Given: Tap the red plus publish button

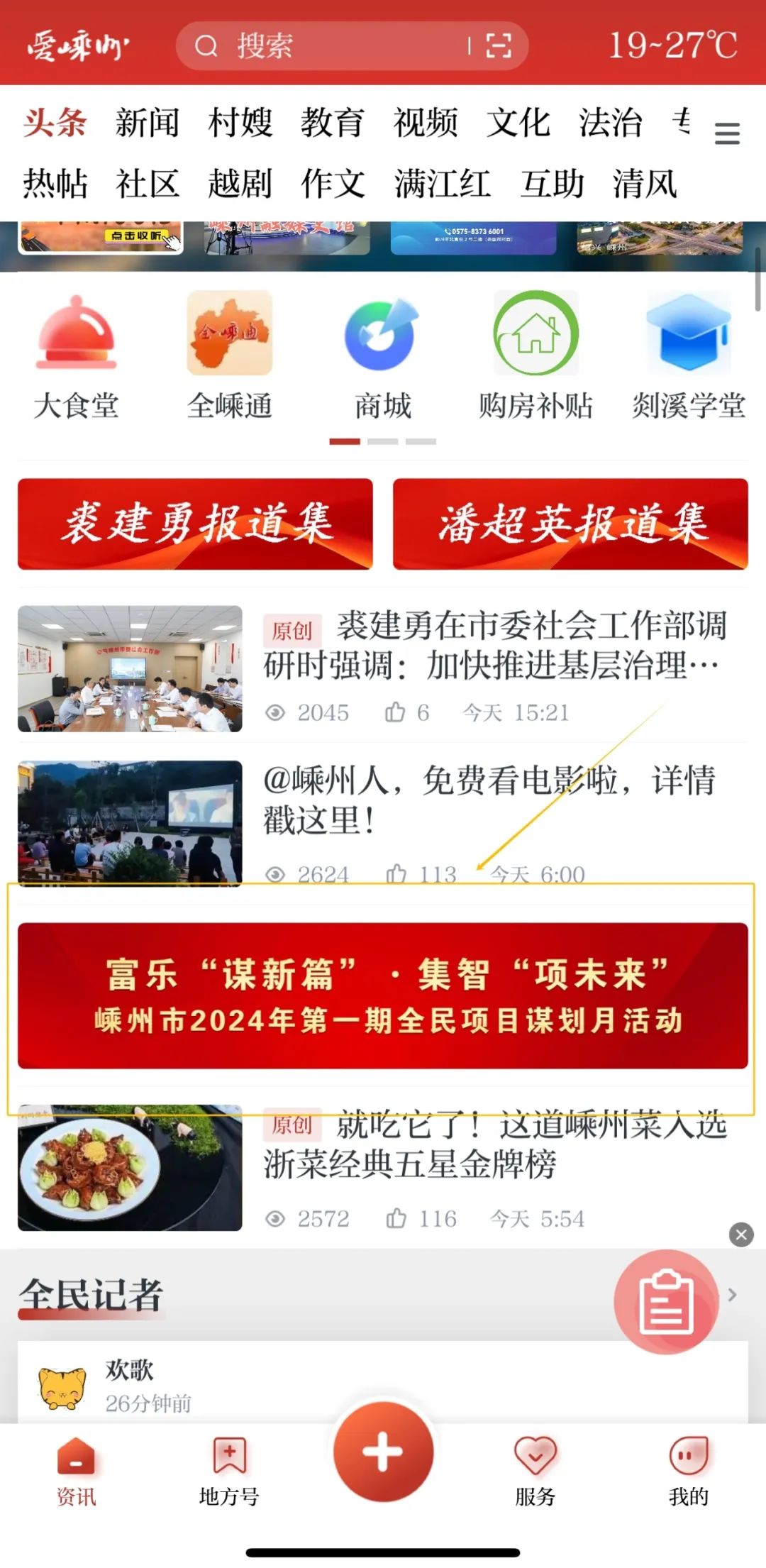Looking at the screenshot, I should [383, 1452].
